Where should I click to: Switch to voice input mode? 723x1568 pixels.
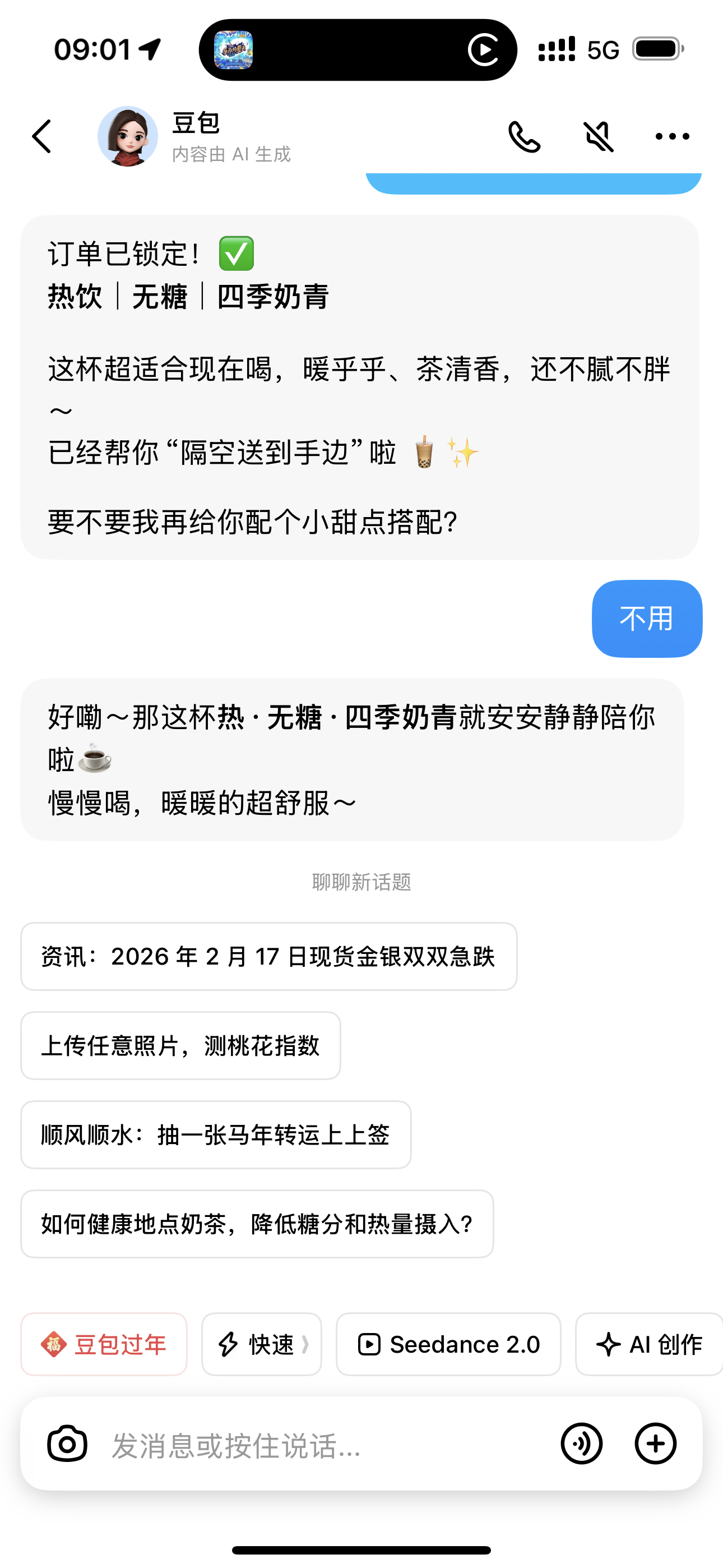click(581, 1443)
